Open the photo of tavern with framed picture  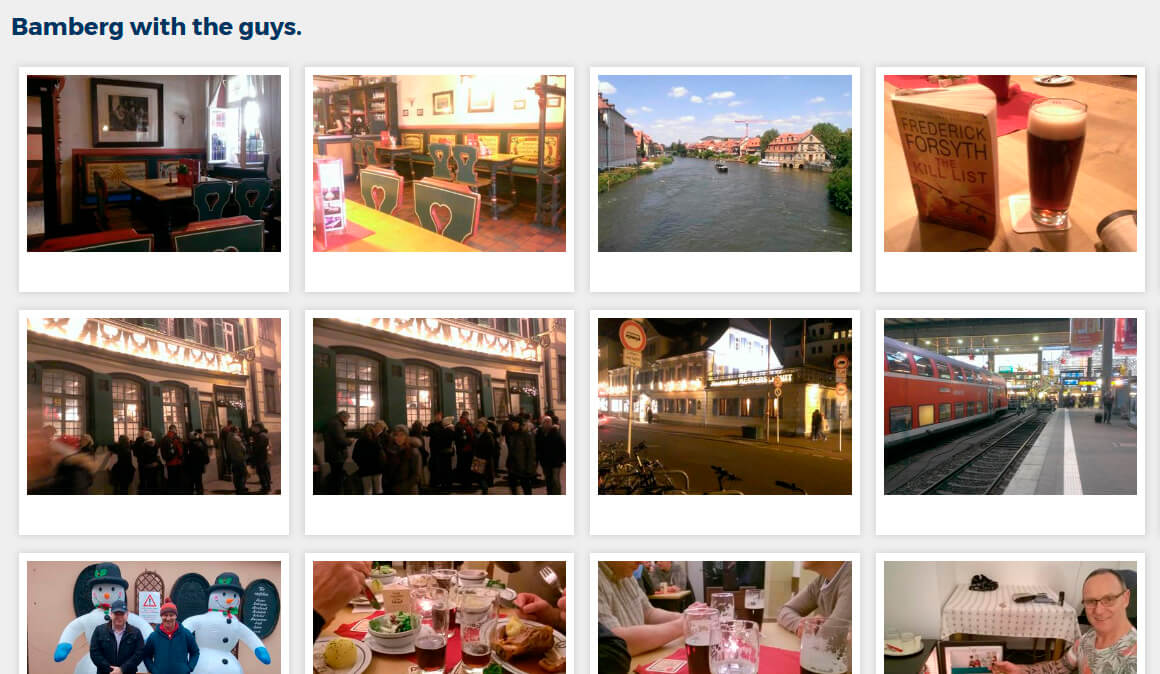153,163
